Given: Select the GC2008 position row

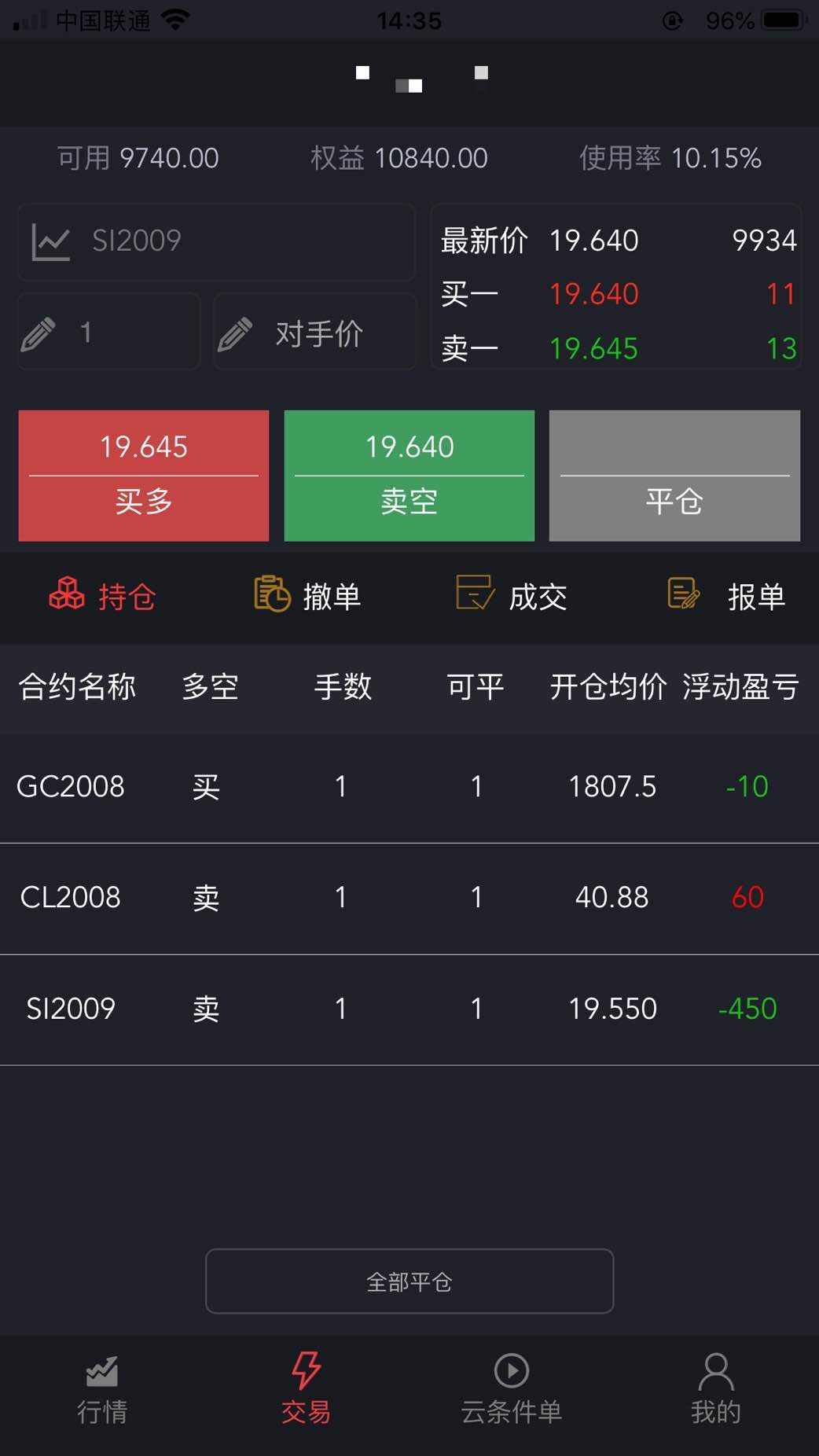Looking at the screenshot, I should tap(410, 788).
